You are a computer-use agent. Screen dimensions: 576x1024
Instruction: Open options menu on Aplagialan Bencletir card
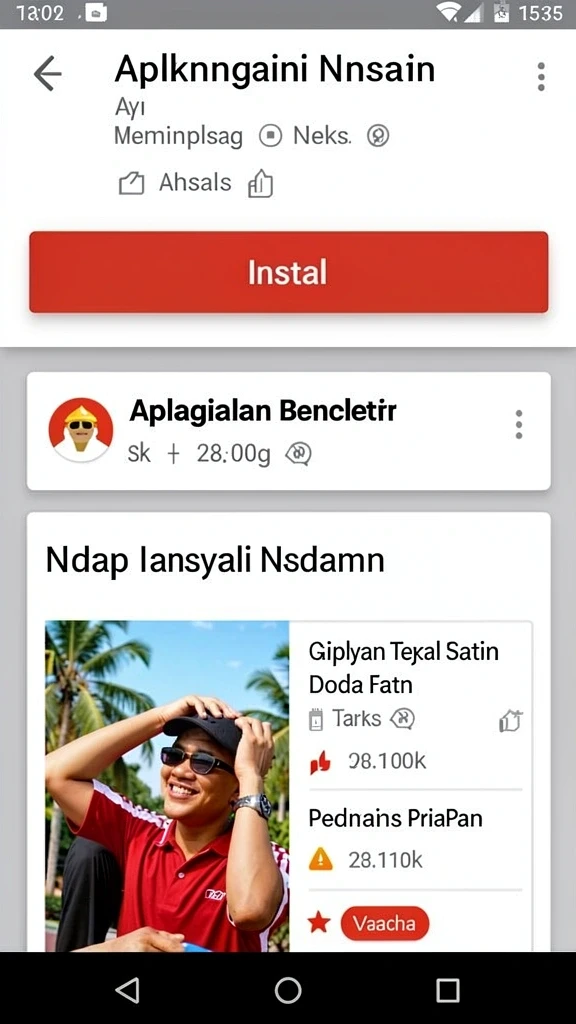coord(519,424)
